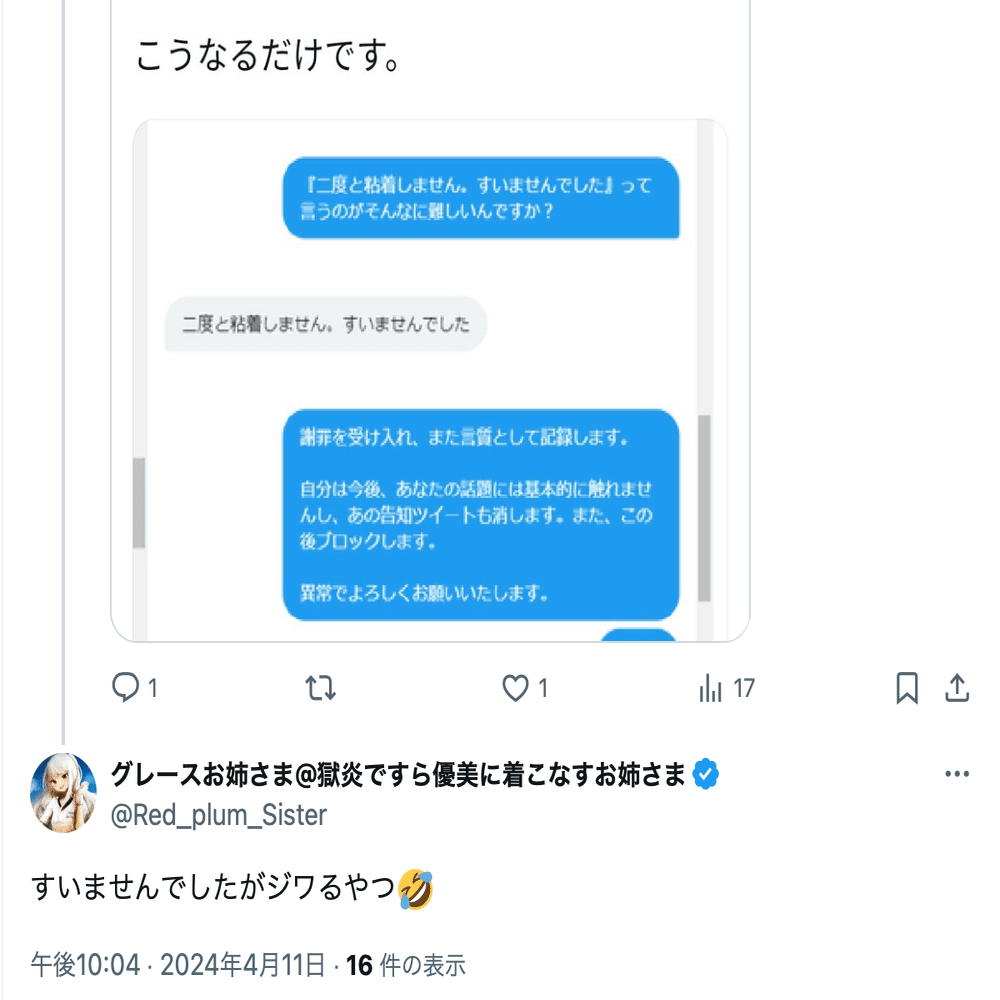Retweet the post with the chat screenshot
Screen dimensions: 1000x1000
coord(320,688)
